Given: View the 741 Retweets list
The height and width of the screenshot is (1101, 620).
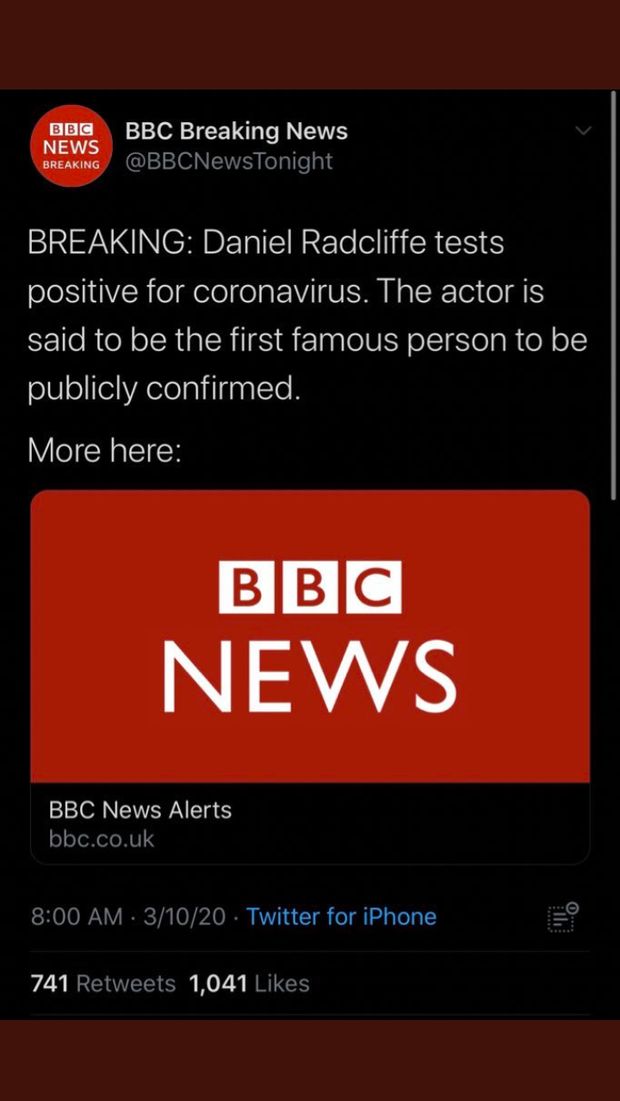Looking at the screenshot, I should (x=103, y=983).
